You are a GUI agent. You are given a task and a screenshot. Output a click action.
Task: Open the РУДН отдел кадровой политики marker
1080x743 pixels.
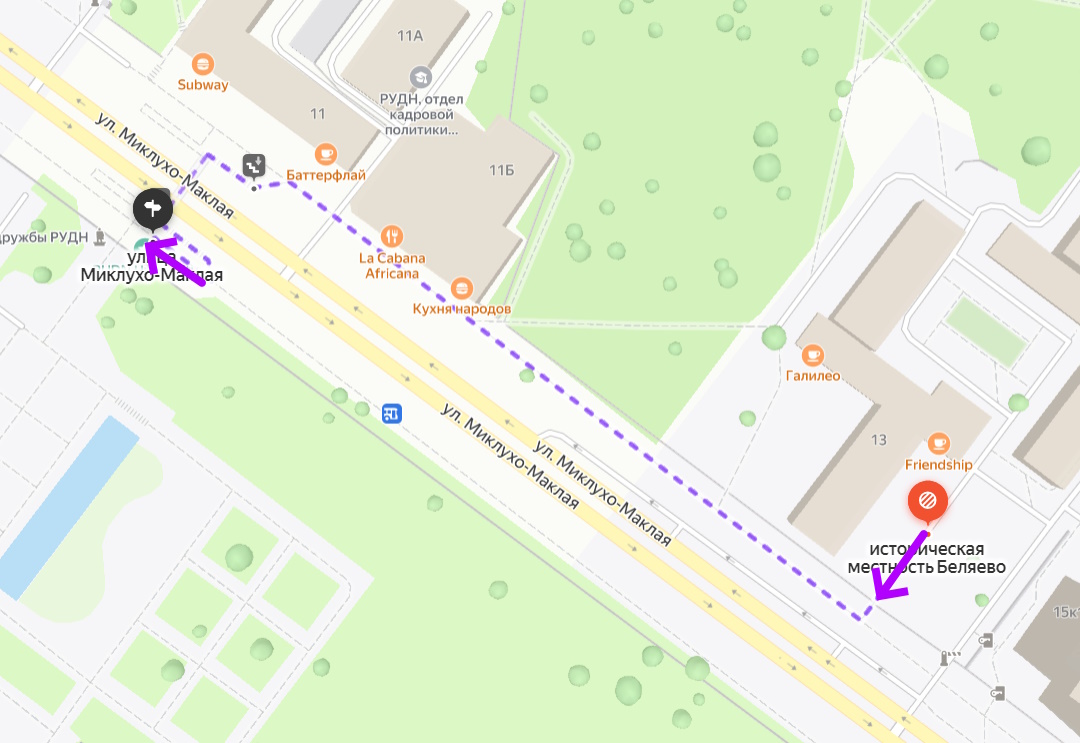(x=421, y=77)
